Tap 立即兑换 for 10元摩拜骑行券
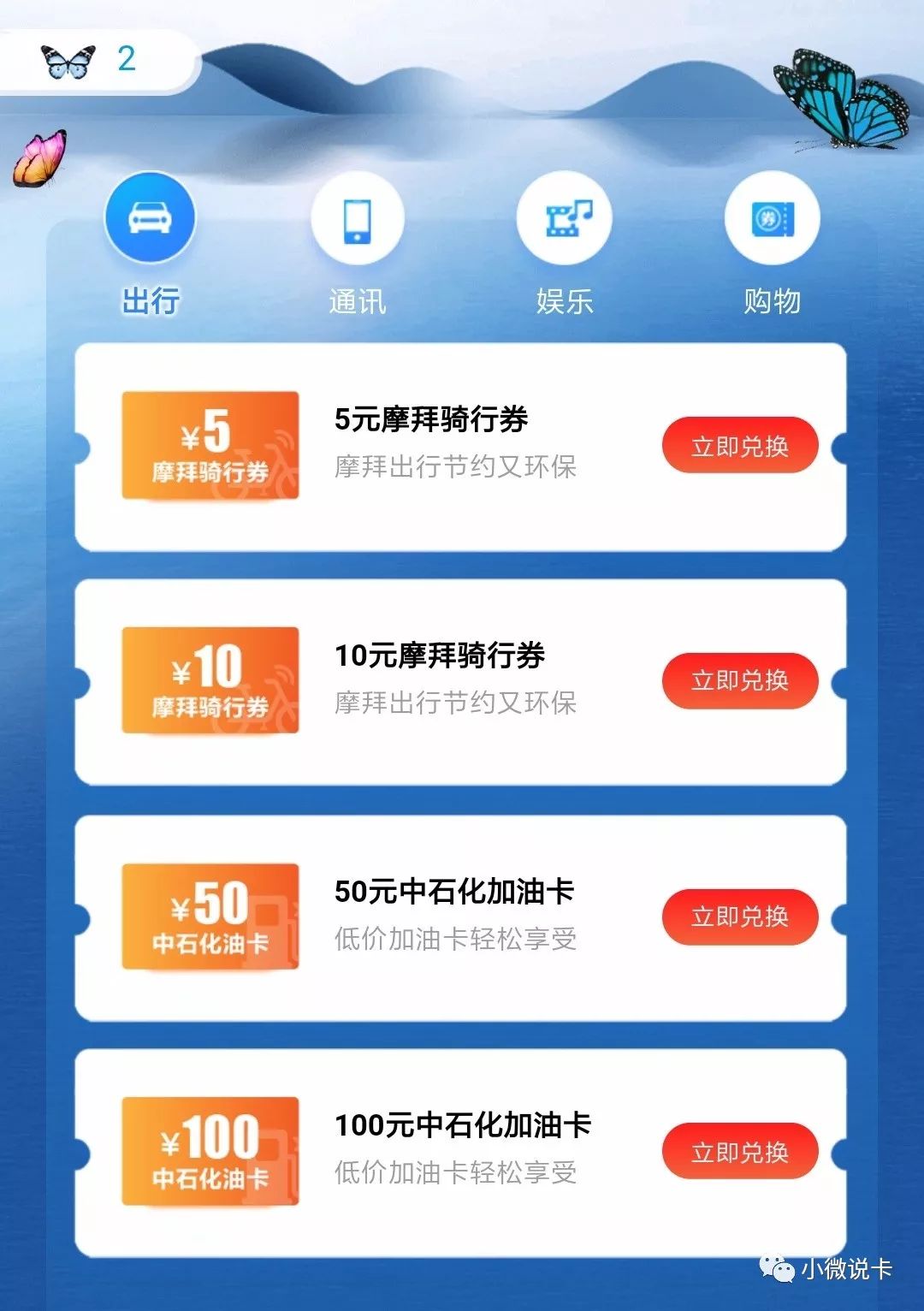Viewport: 924px width, 1311px height. (739, 681)
